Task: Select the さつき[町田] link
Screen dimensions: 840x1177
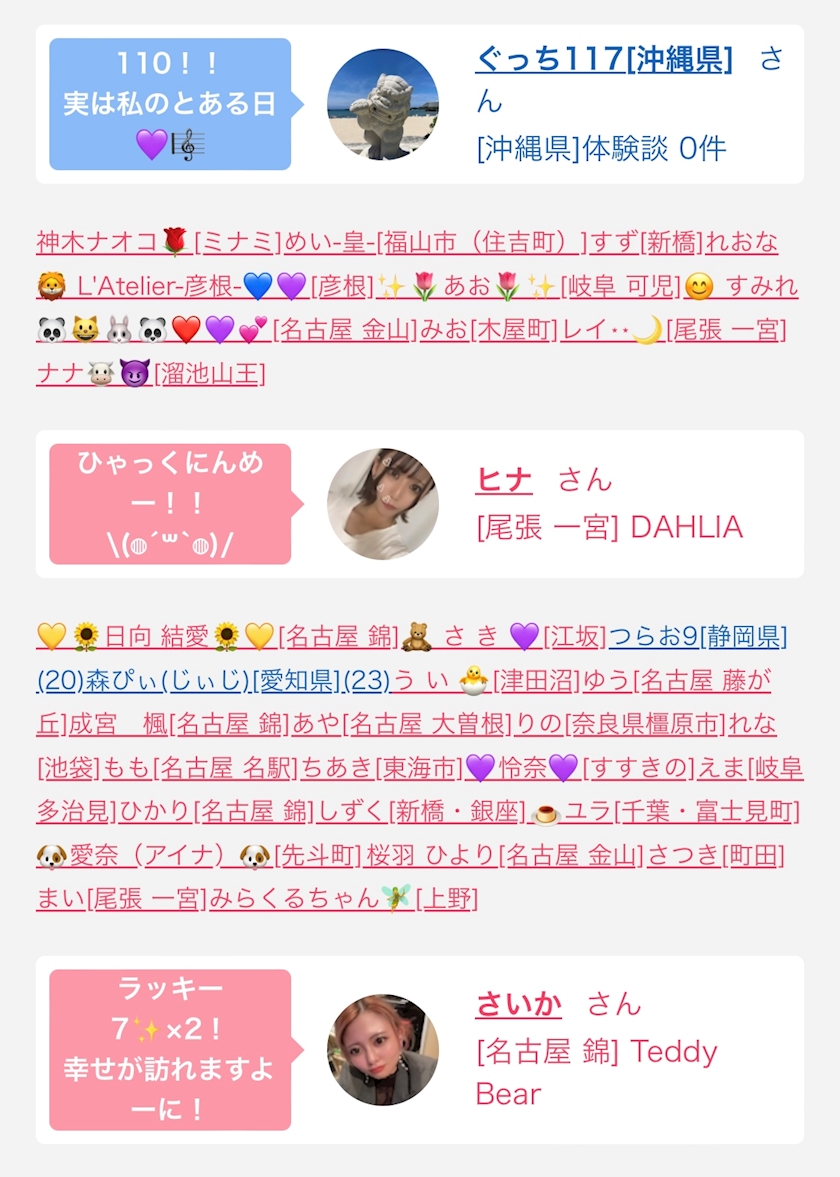Action: [716, 855]
